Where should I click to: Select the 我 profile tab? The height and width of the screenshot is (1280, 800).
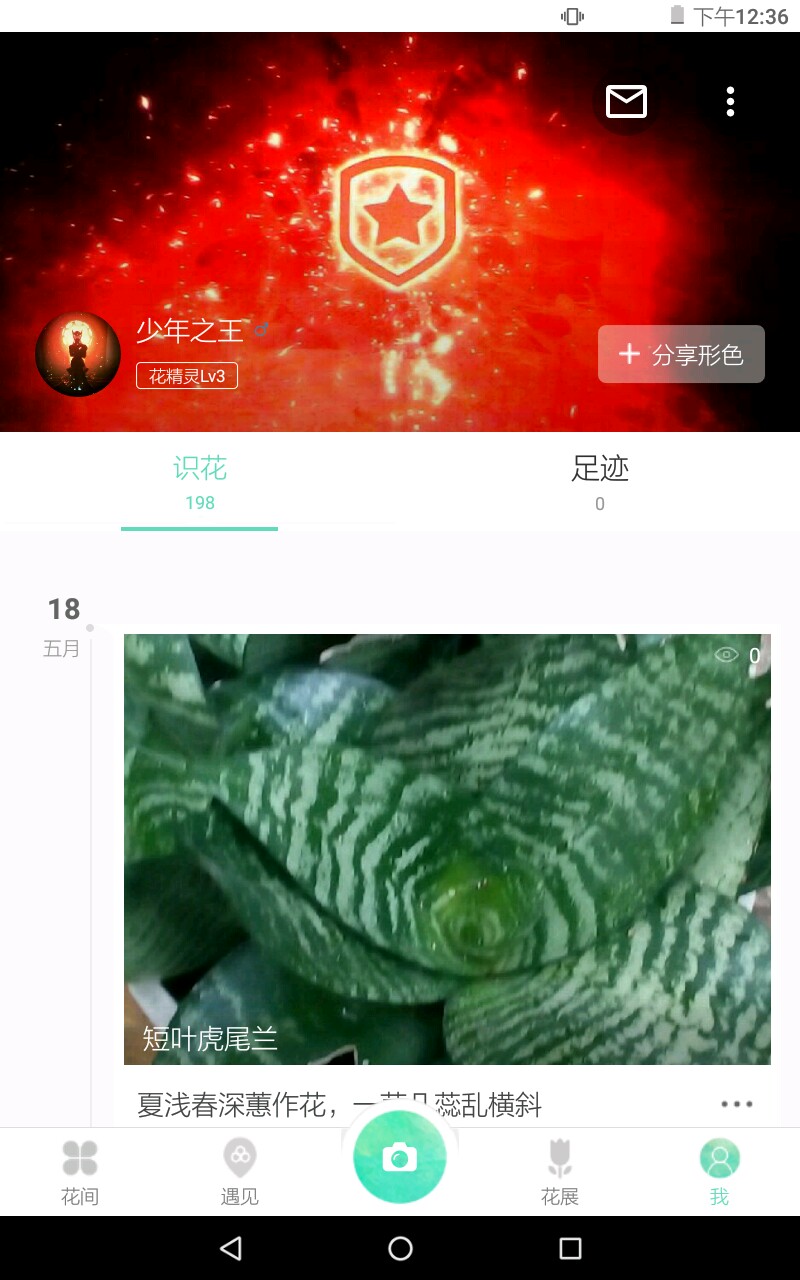(719, 1172)
